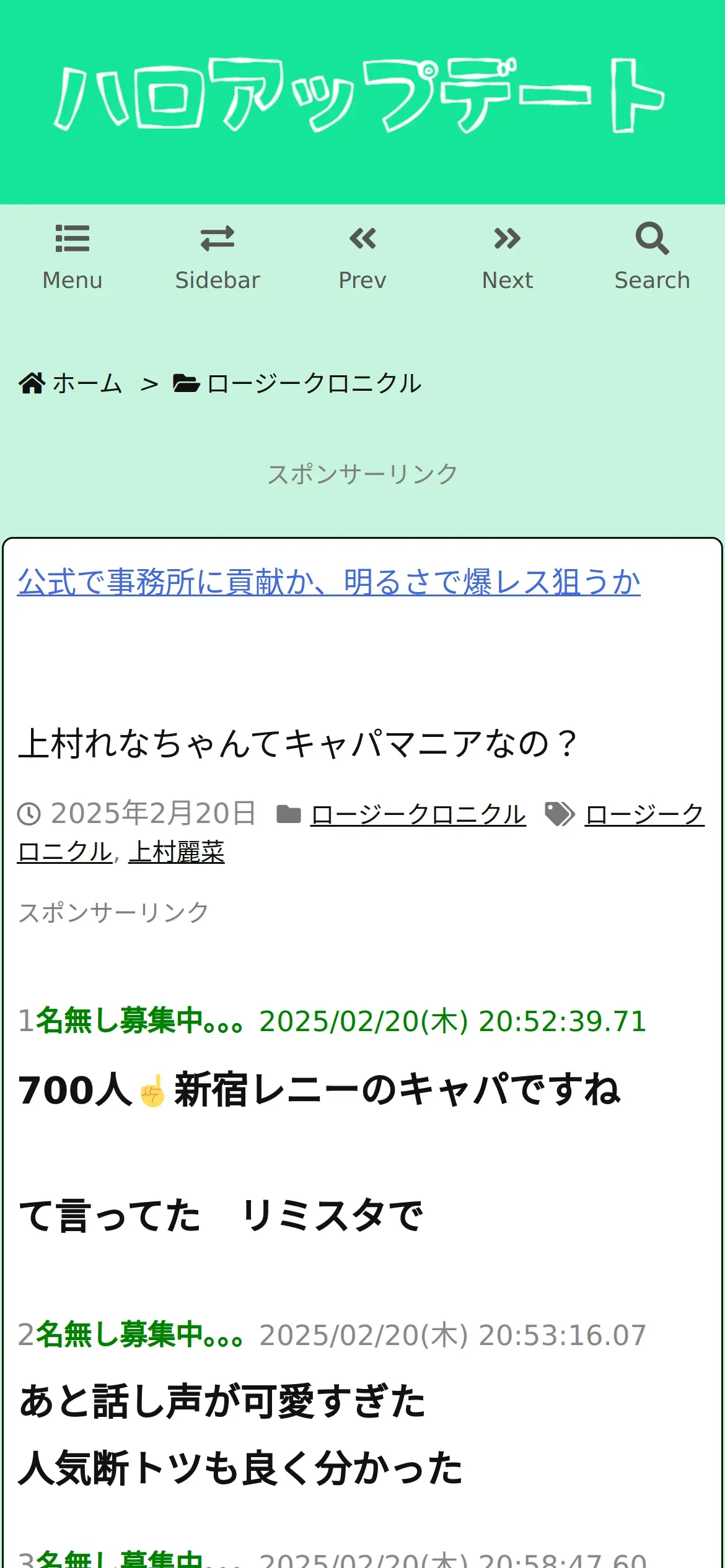The width and height of the screenshot is (725, 1568).
Task: Open the ホーム breadcrumb link
Action: tap(71, 383)
